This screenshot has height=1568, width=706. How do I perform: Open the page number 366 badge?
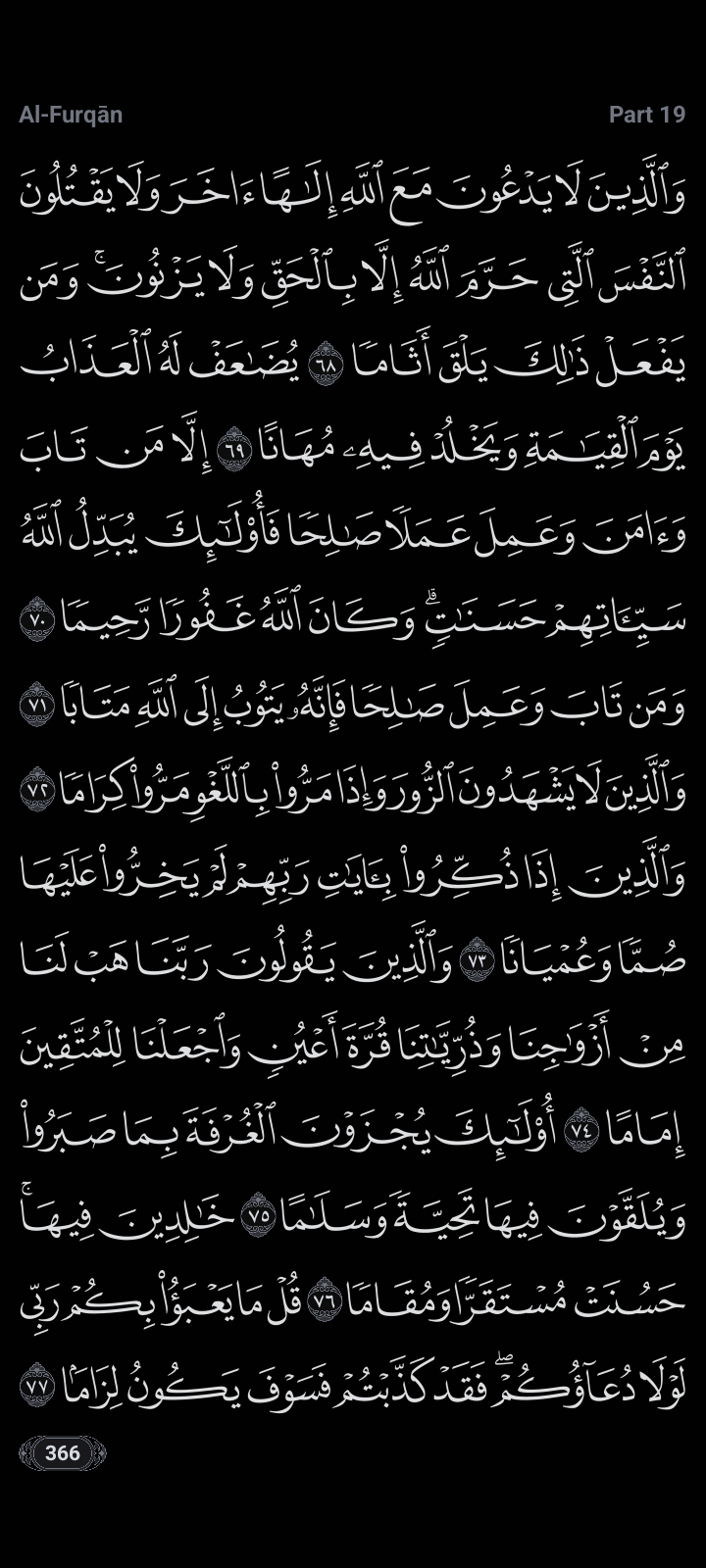(62, 1452)
